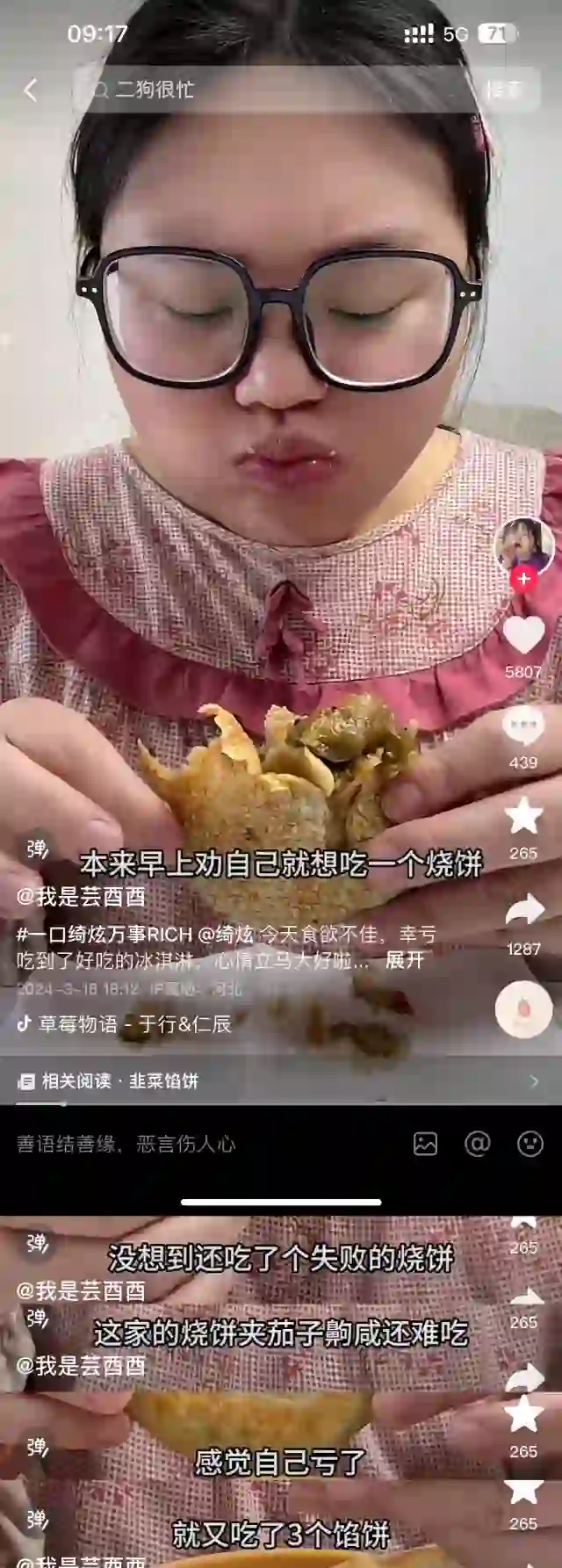Image resolution: width=562 pixels, height=1568 pixels.
Task: Open the hashtag #一口绮炫万事RICH
Action: click(x=104, y=934)
